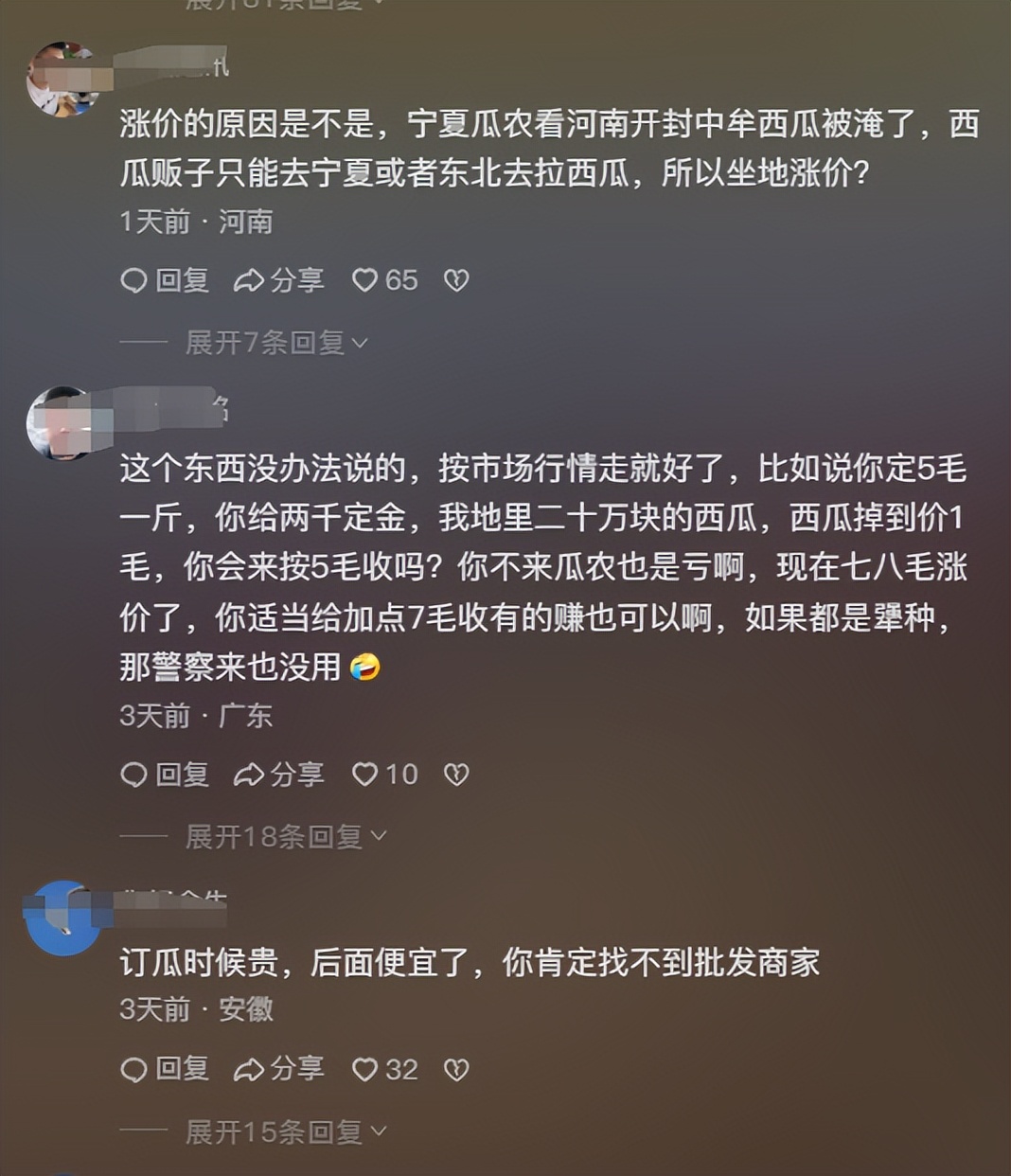Share the Guangdong comment about market prices
This screenshot has height=1176, width=1011.
coord(279,775)
